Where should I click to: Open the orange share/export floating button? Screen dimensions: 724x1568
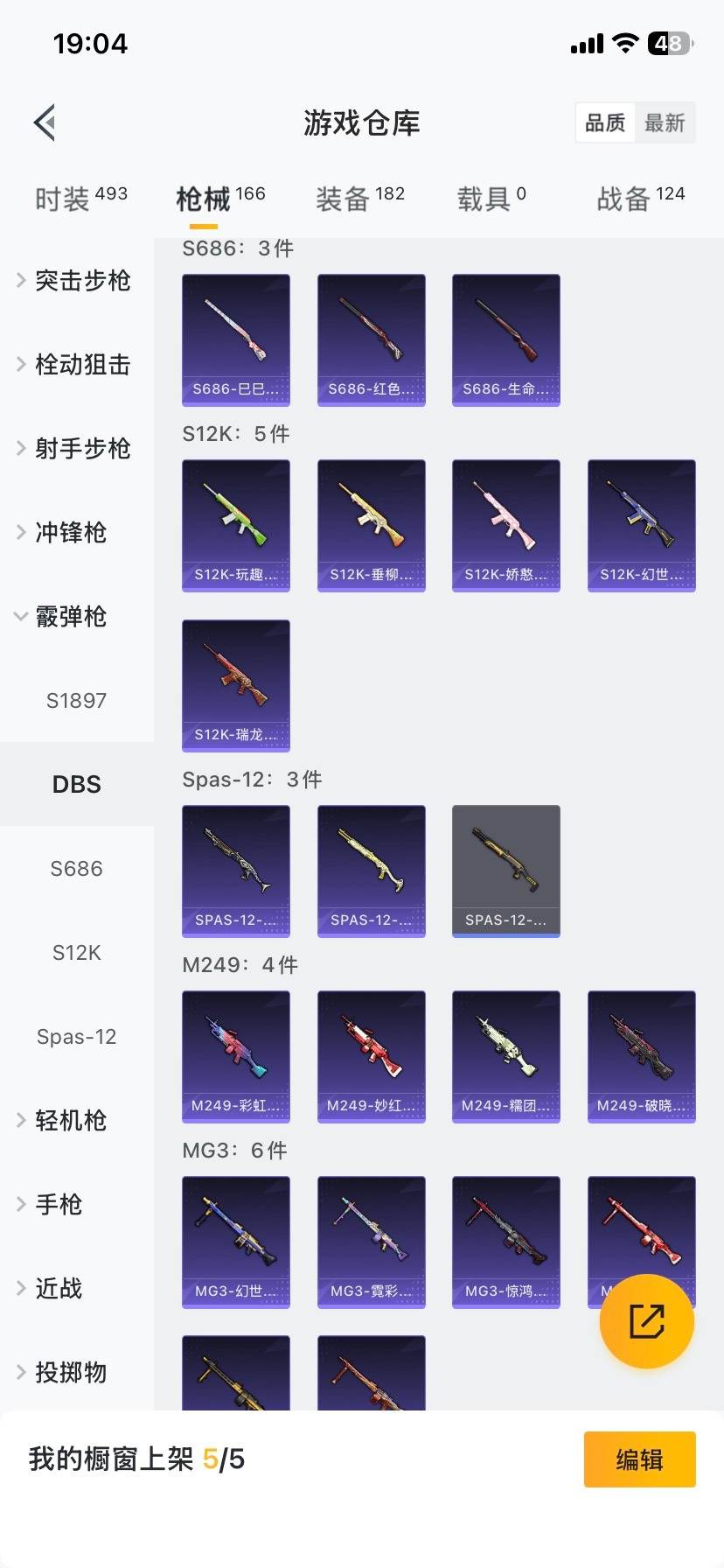point(645,1322)
